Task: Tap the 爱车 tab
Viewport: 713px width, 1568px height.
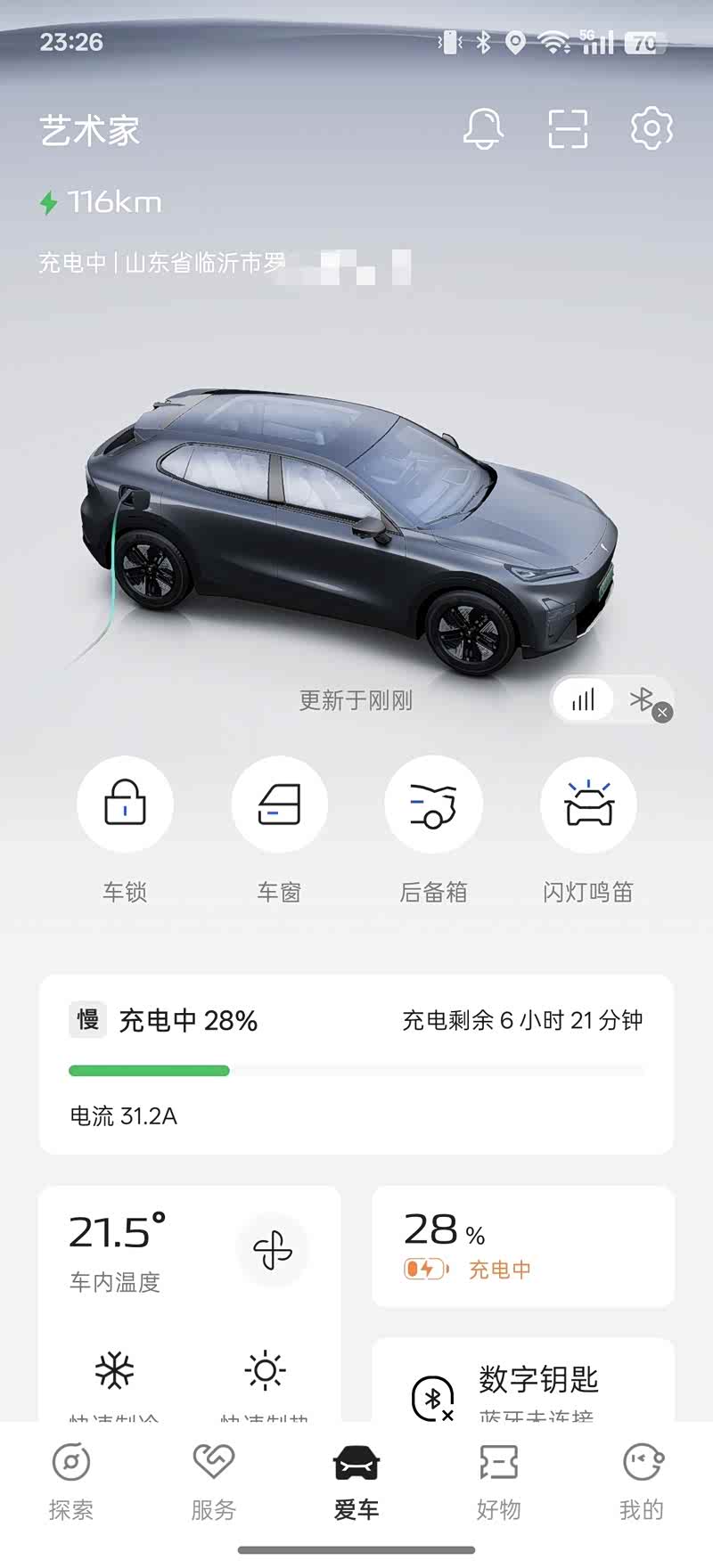Action: pyautogui.click(x=356, y=1481)
